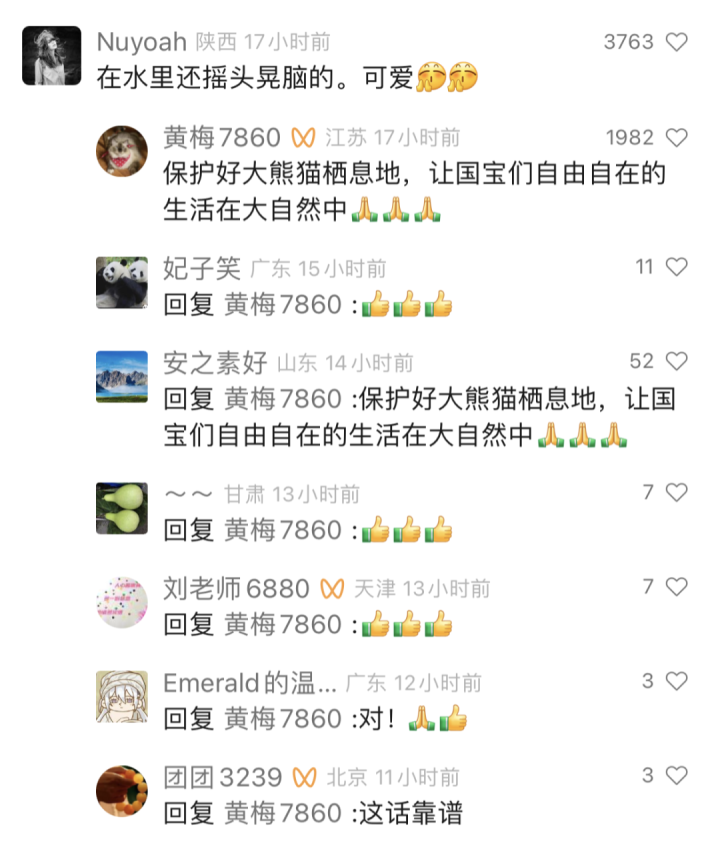Open 妃子笑's panda avatar
The image size is (720, 849).
[121, 282]
